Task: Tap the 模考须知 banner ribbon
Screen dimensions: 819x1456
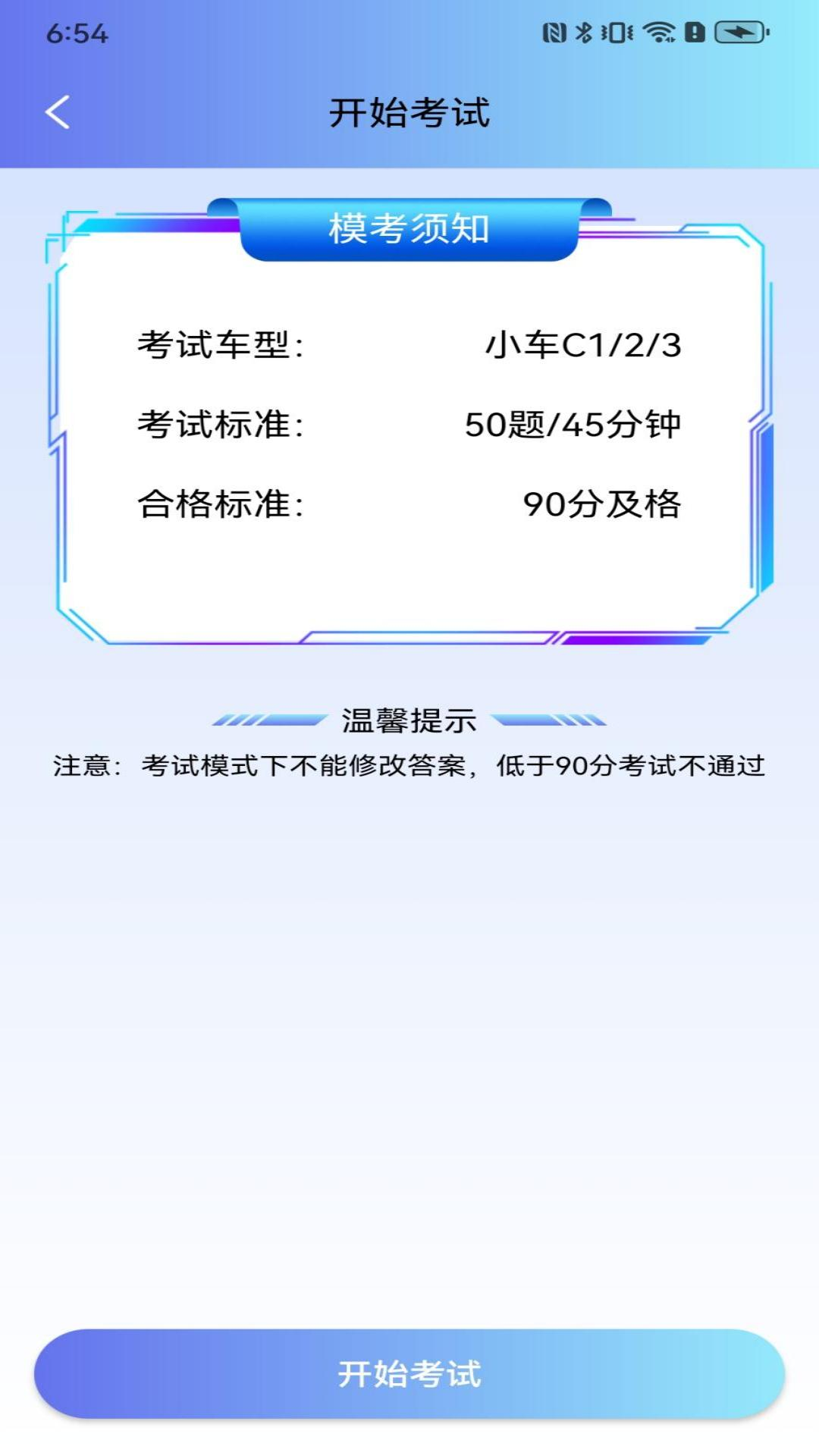Action: pos(409,227)
